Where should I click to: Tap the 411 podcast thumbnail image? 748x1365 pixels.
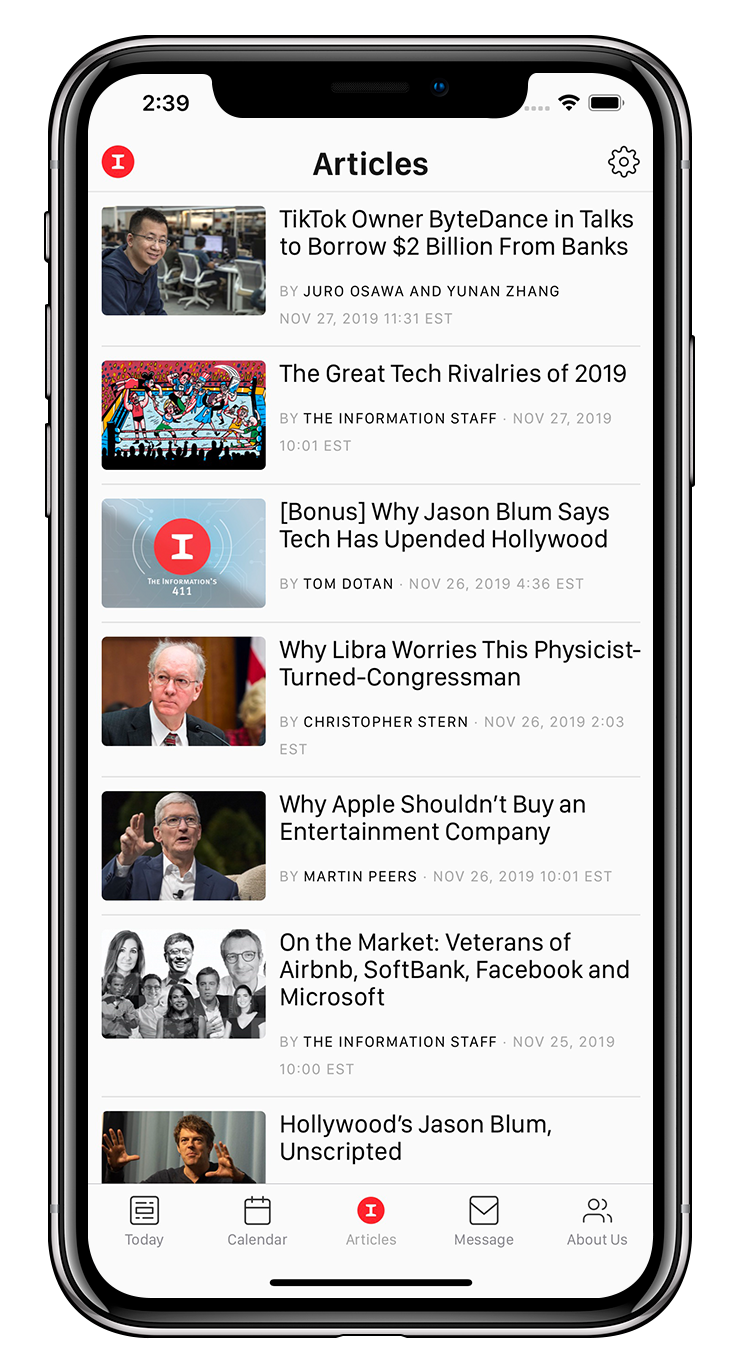pyautogui.click(x=183, y=553)
